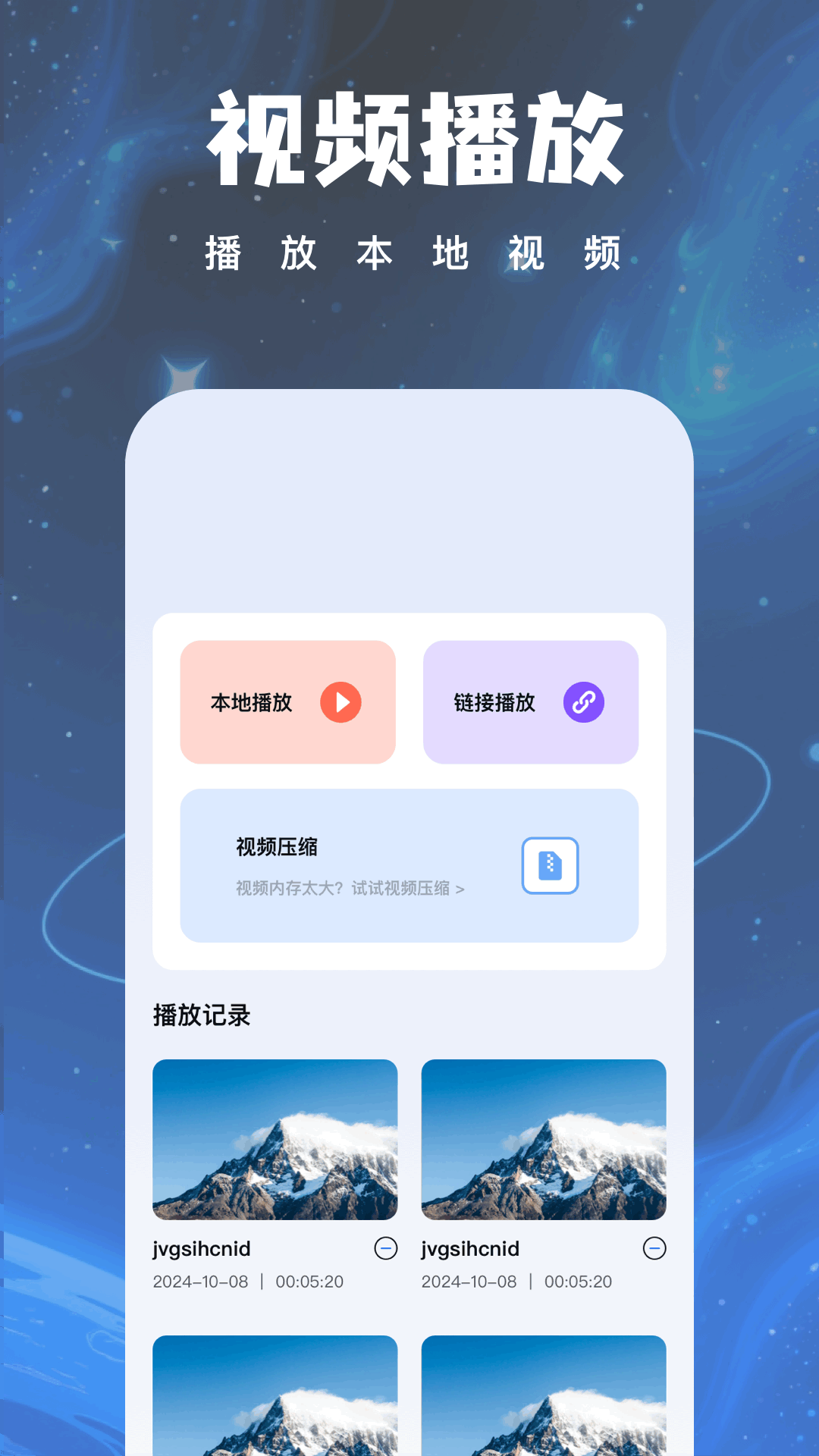Tap the circled minus icon on the second record

point(655,1249)
